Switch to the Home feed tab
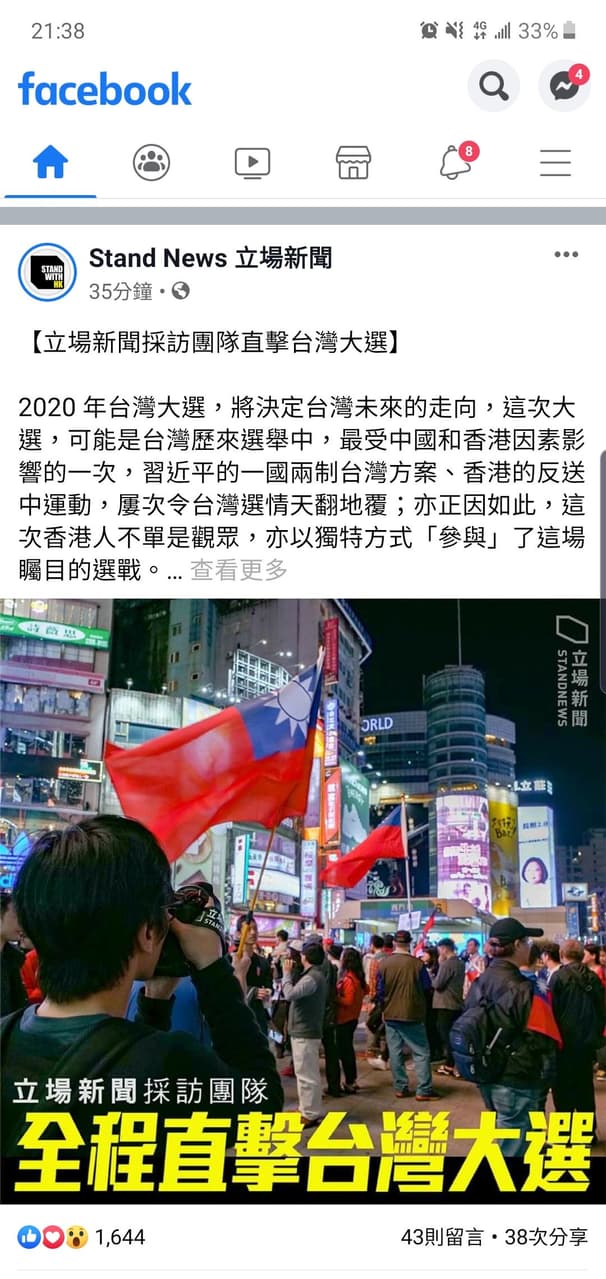Screen dimensions: 606x1279 (x=50, y=162)
